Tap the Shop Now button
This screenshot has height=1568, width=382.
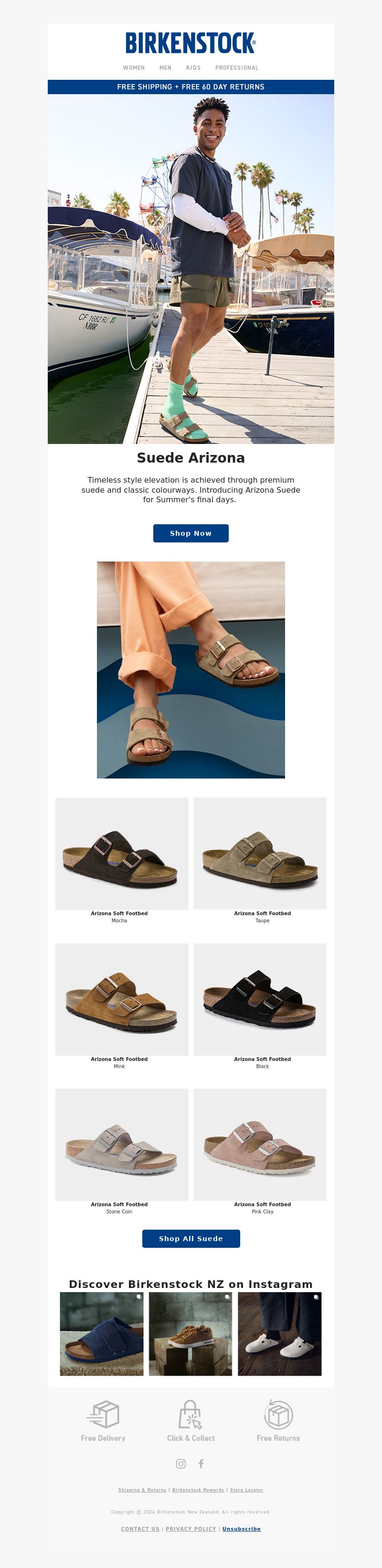click(191, 533)
